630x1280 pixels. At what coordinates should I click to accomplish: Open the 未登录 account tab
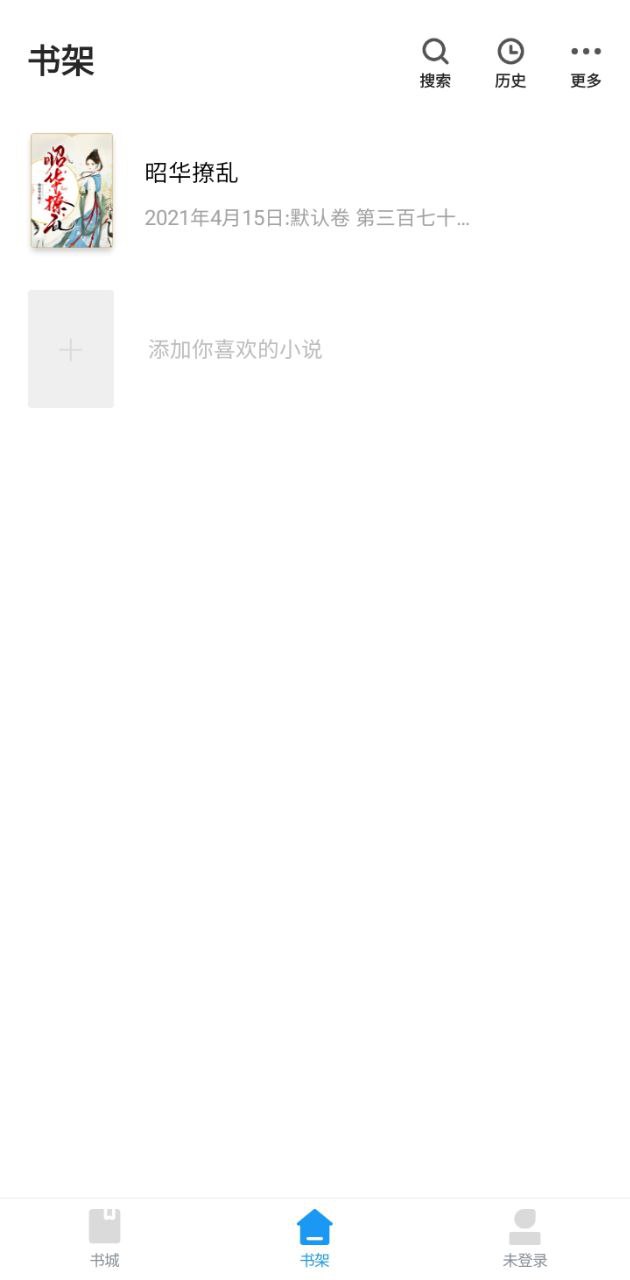tap(525, 1239)
